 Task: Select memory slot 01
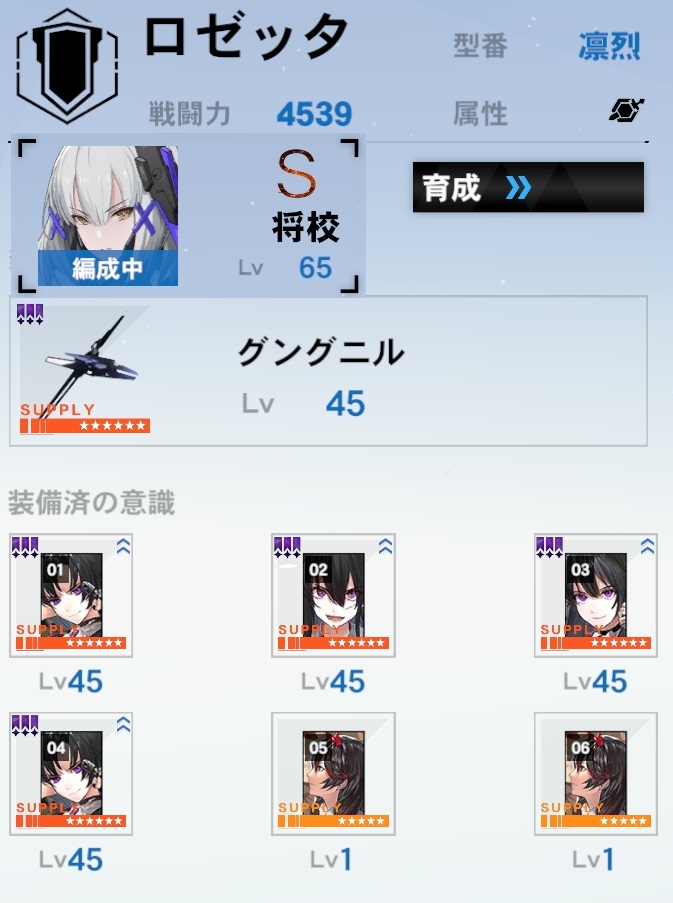coord(71,595)
